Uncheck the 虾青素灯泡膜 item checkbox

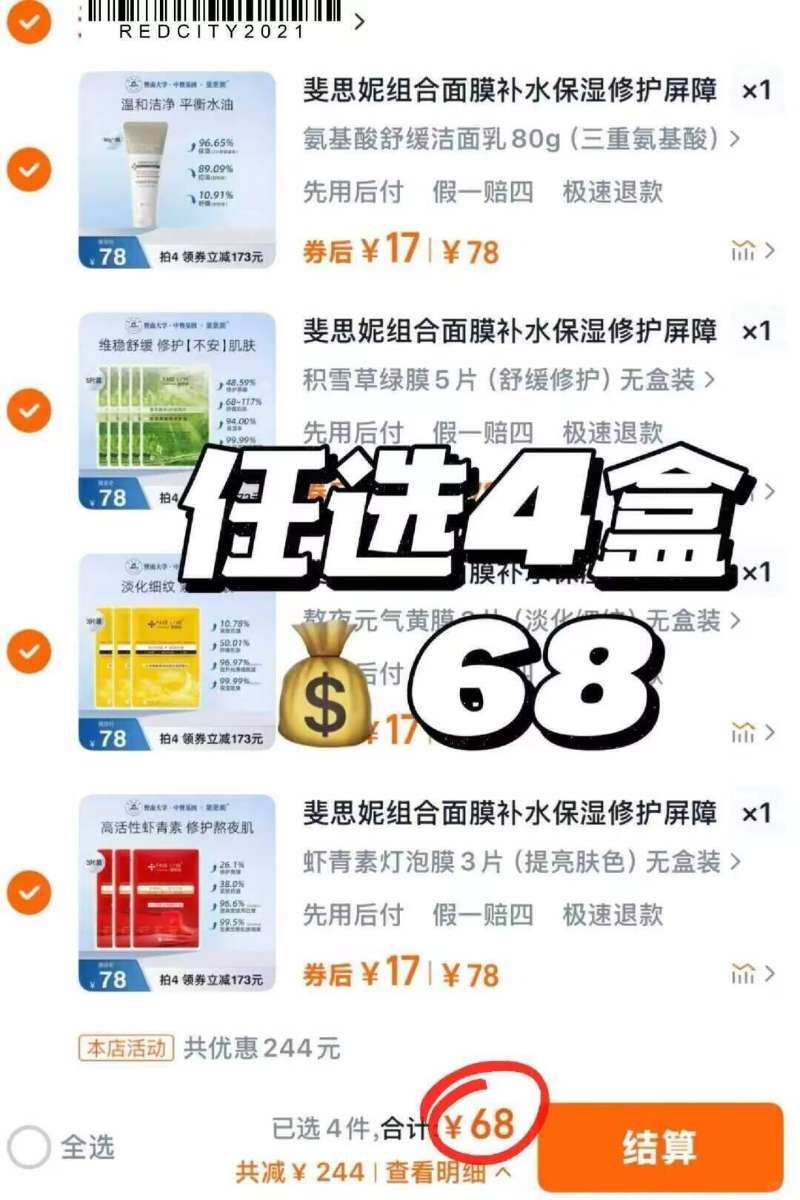pos(28,890)
